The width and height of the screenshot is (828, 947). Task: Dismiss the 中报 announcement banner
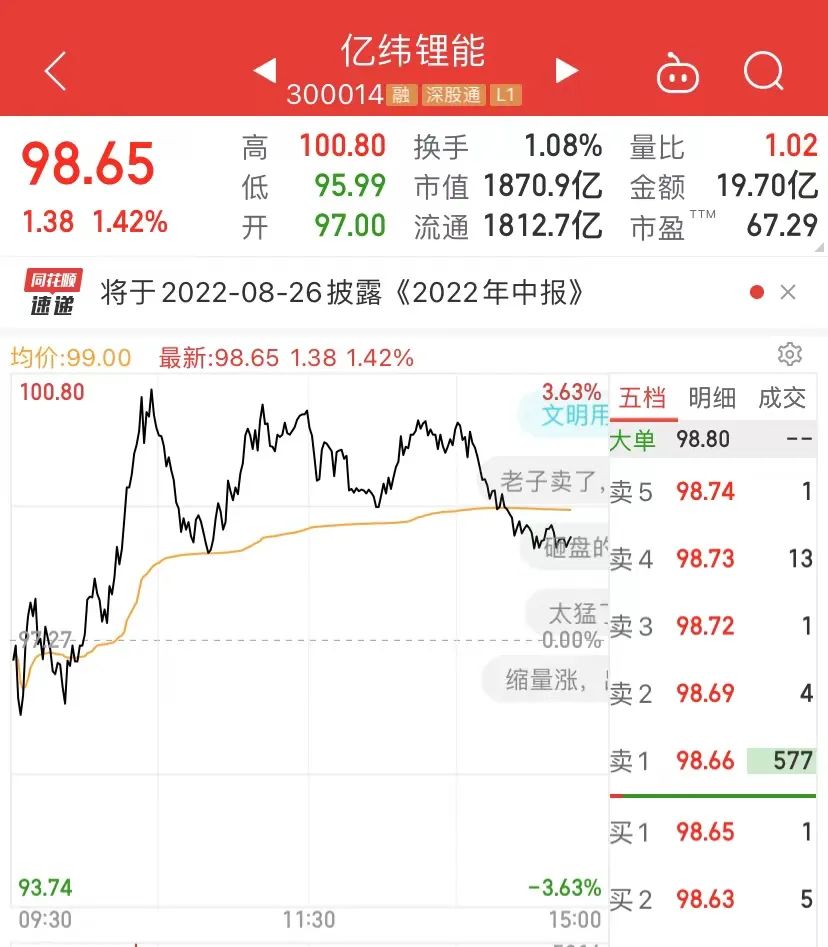[789, 293]
